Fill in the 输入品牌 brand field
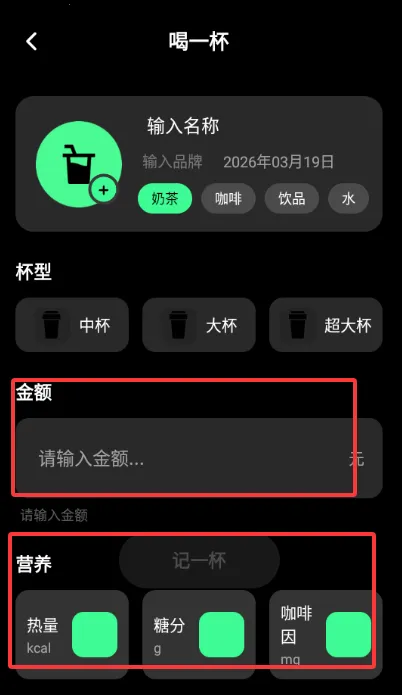This screenshot has width=402, height=695. [x=172, y=162]
